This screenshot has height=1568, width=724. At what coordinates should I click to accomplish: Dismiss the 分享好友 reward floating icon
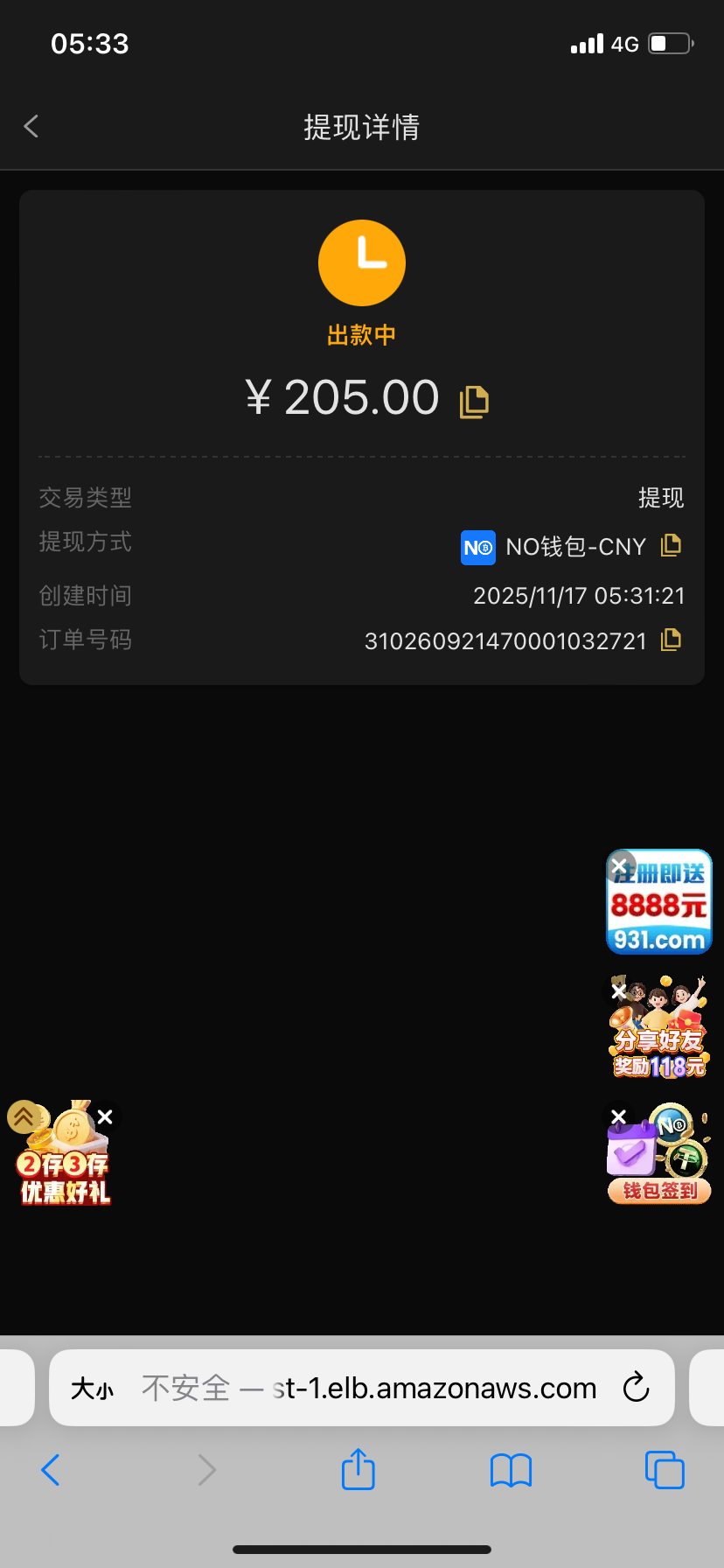(x=618, y=991)
